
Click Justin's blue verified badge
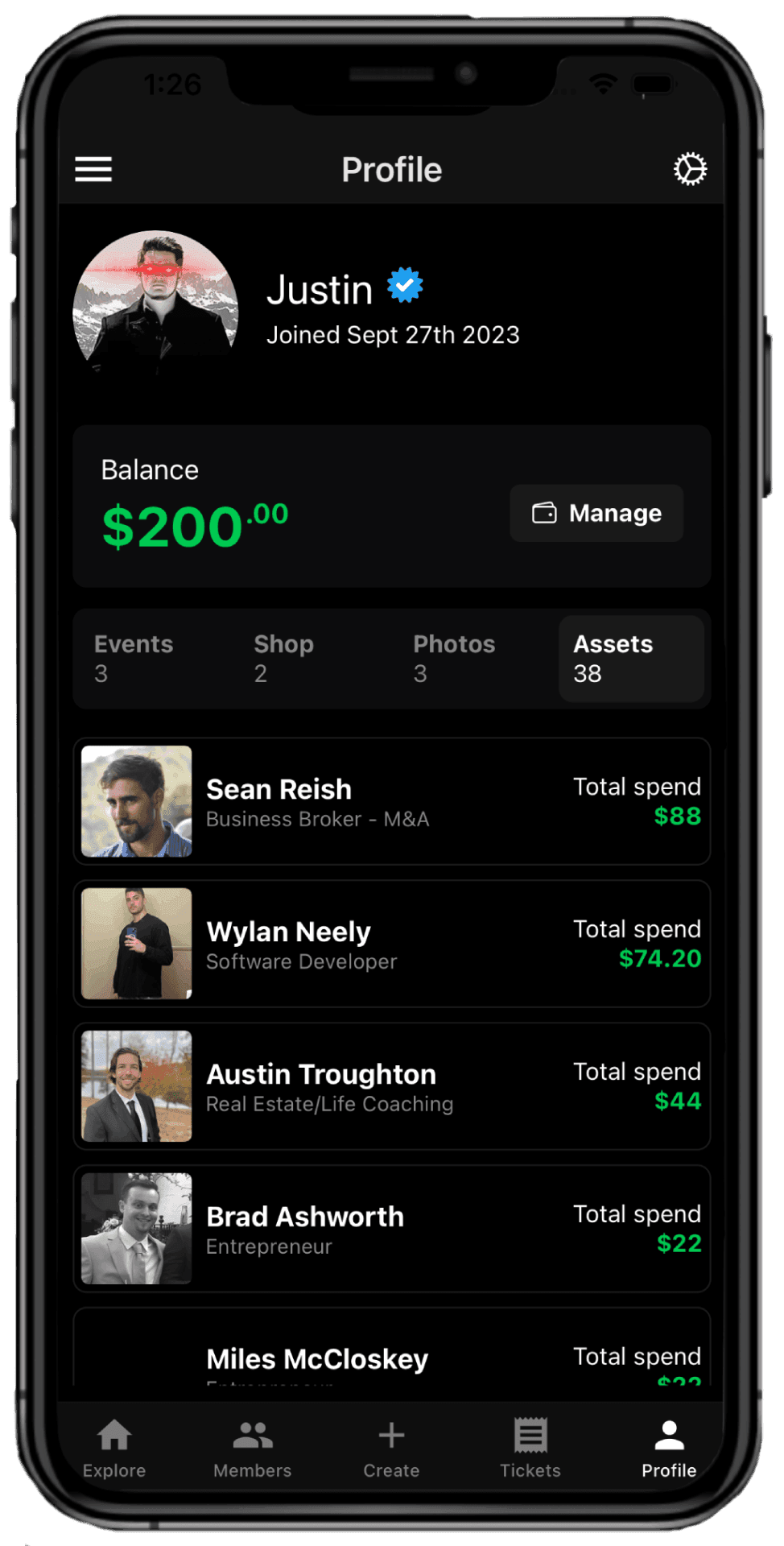coord(403,285)
